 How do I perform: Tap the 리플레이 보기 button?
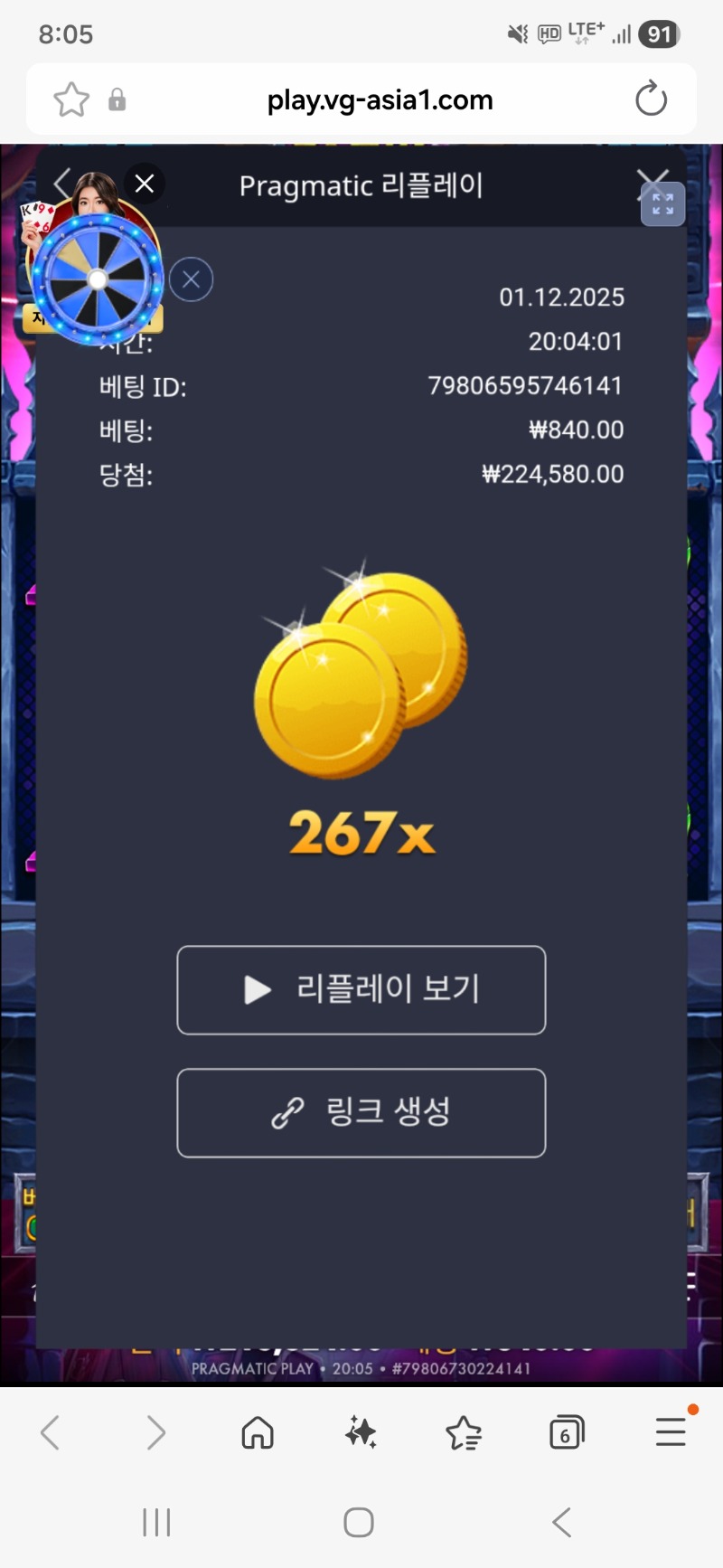[x=361, y=990]
